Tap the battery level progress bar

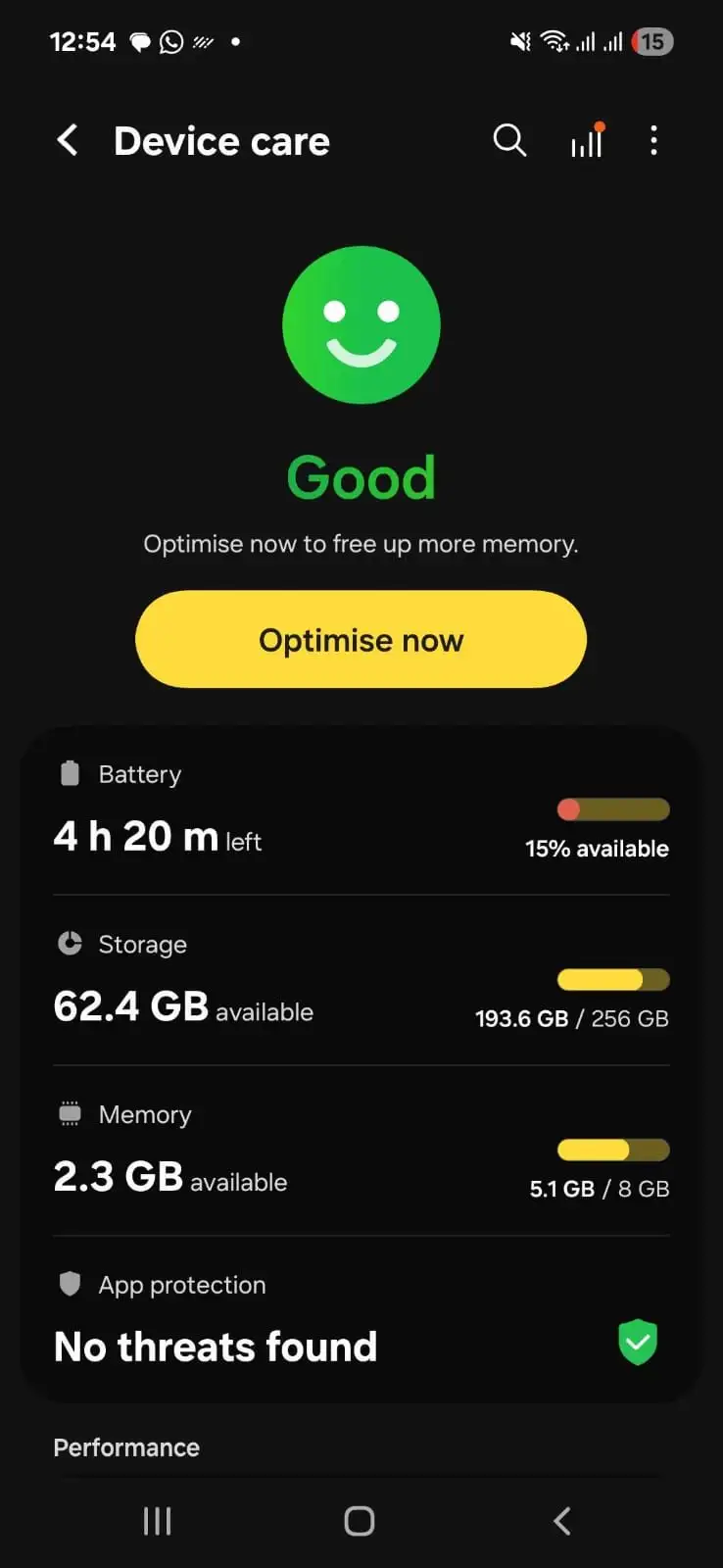(613, 809)
